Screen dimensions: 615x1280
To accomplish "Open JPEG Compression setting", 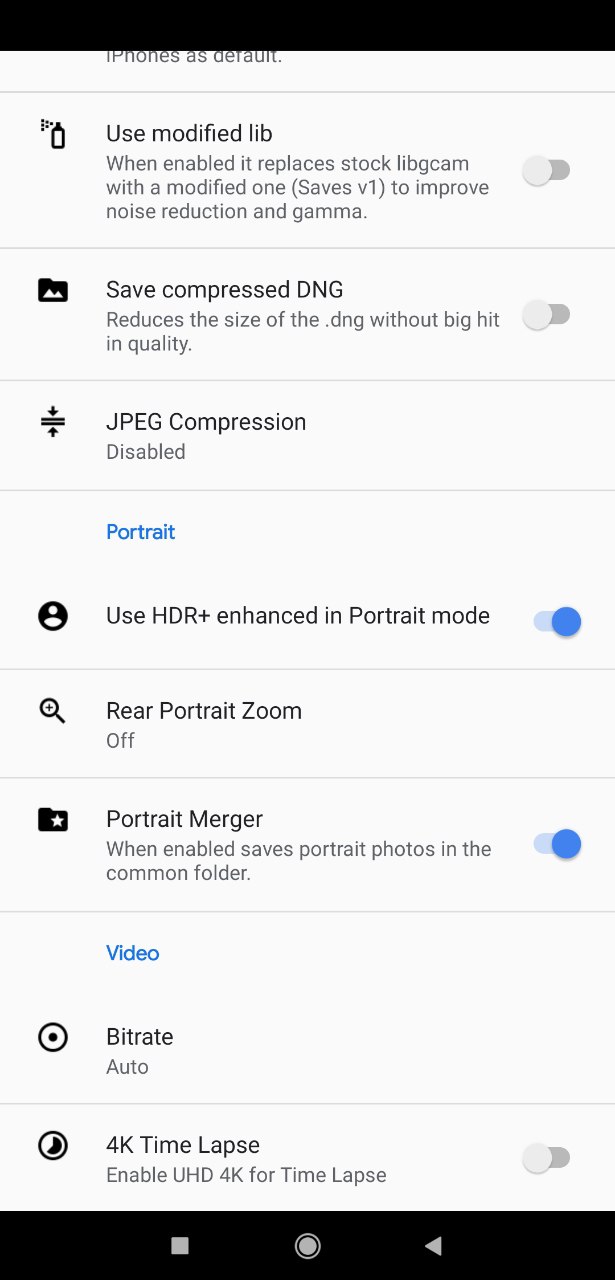I will (307, 436).
